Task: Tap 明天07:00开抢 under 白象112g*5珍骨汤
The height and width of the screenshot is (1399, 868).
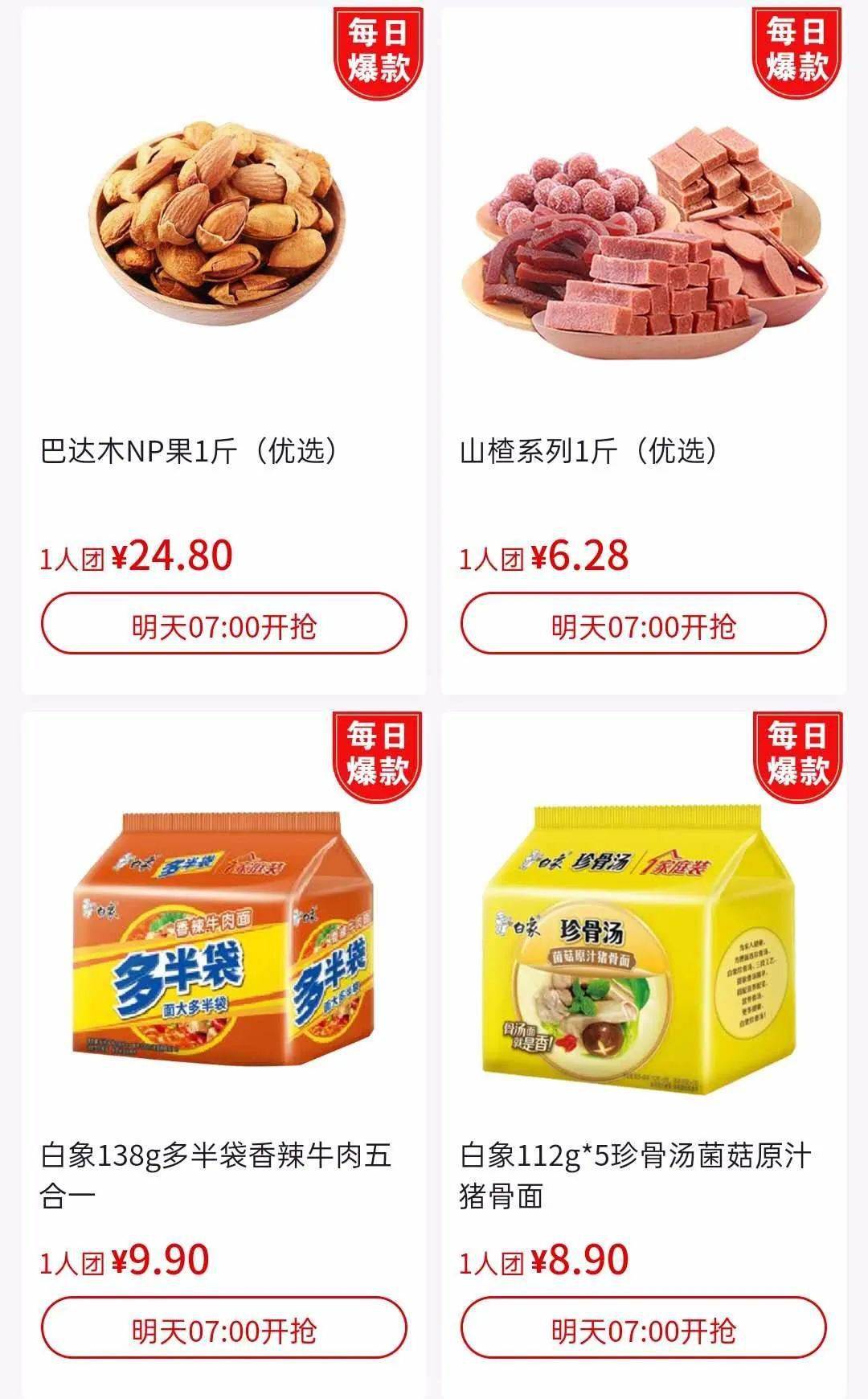Action: [643, 1329]
